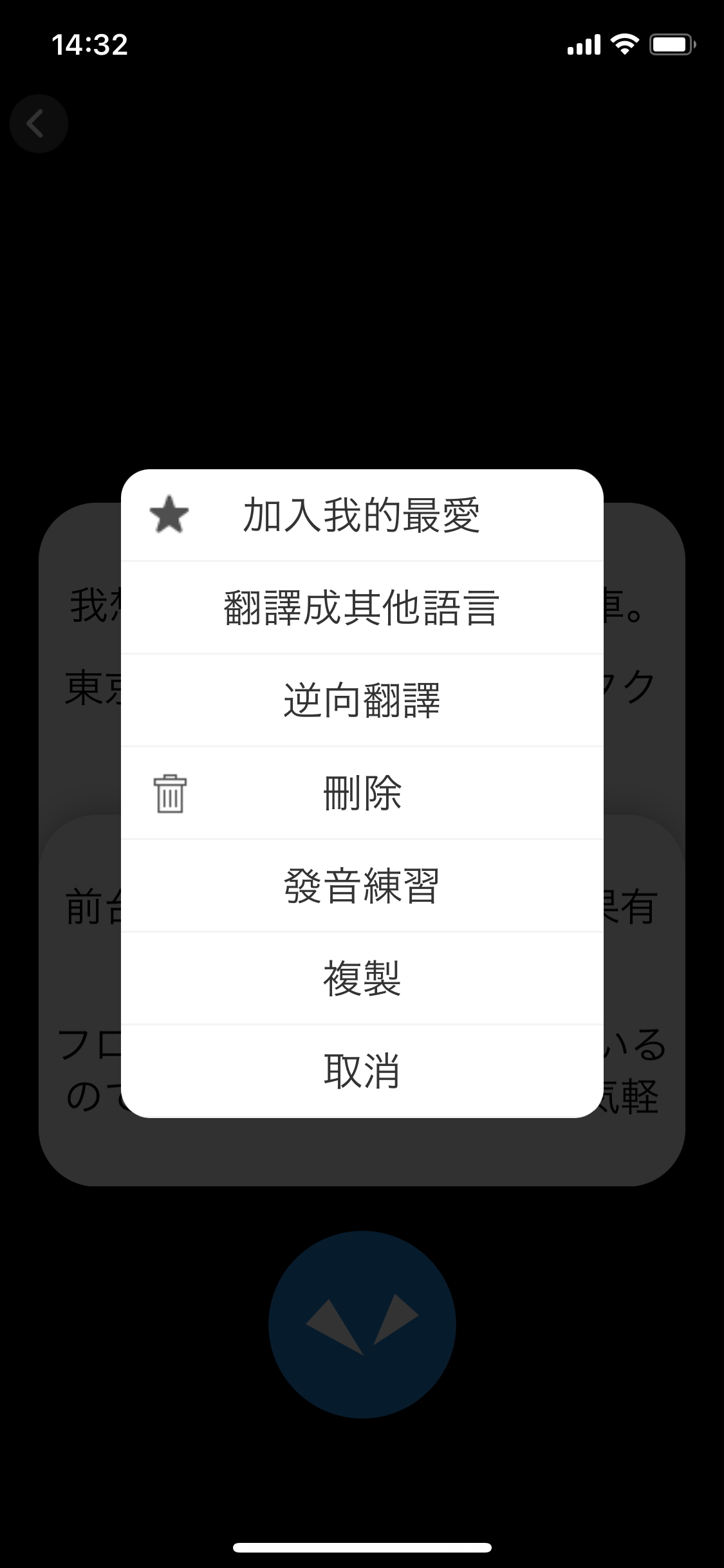Tap 刪除 to delete this translation
This screenshot has height=1568, width=724.
click(x=362, y=793)
